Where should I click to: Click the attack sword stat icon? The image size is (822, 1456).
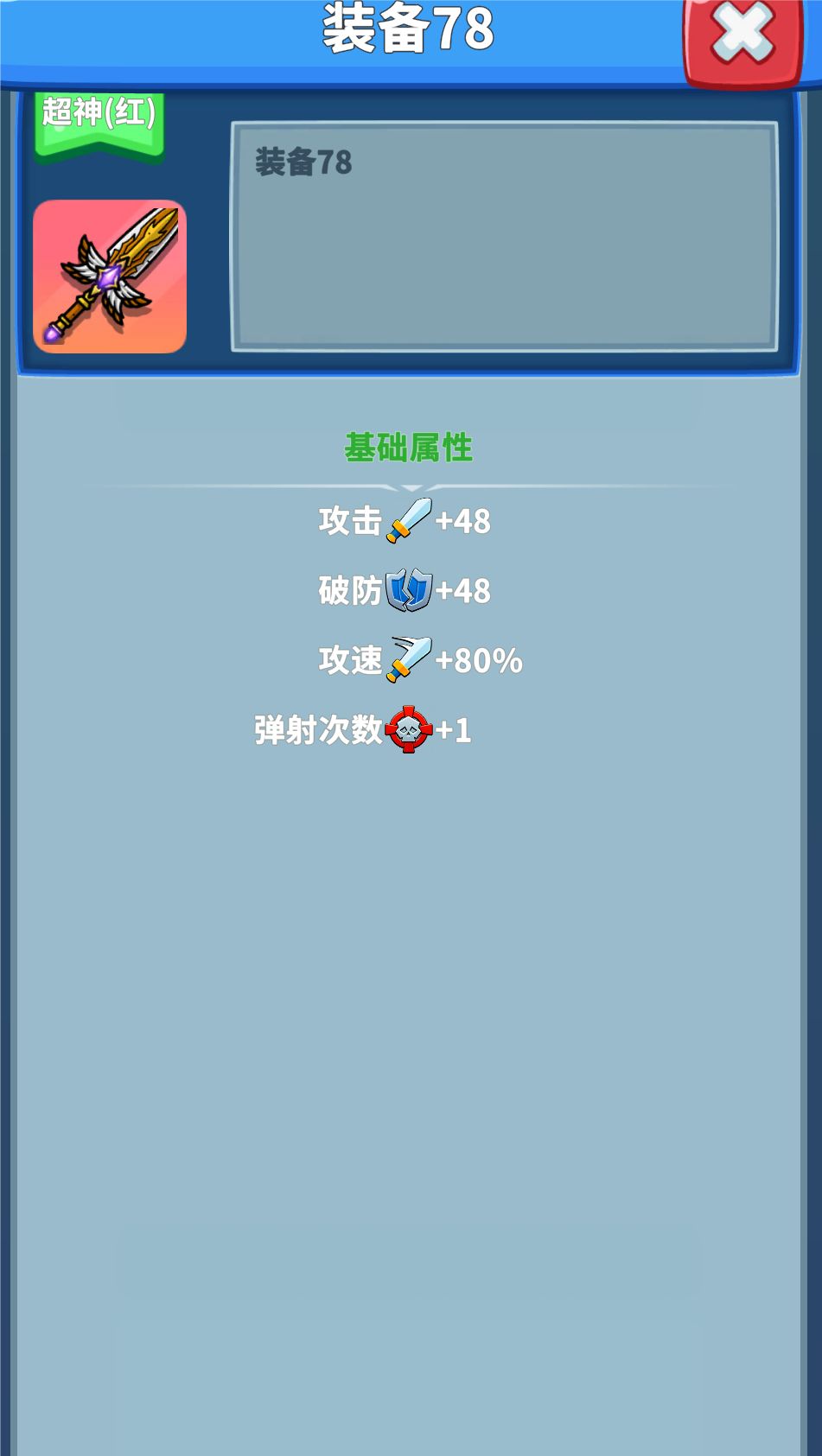tap(410, 520)
